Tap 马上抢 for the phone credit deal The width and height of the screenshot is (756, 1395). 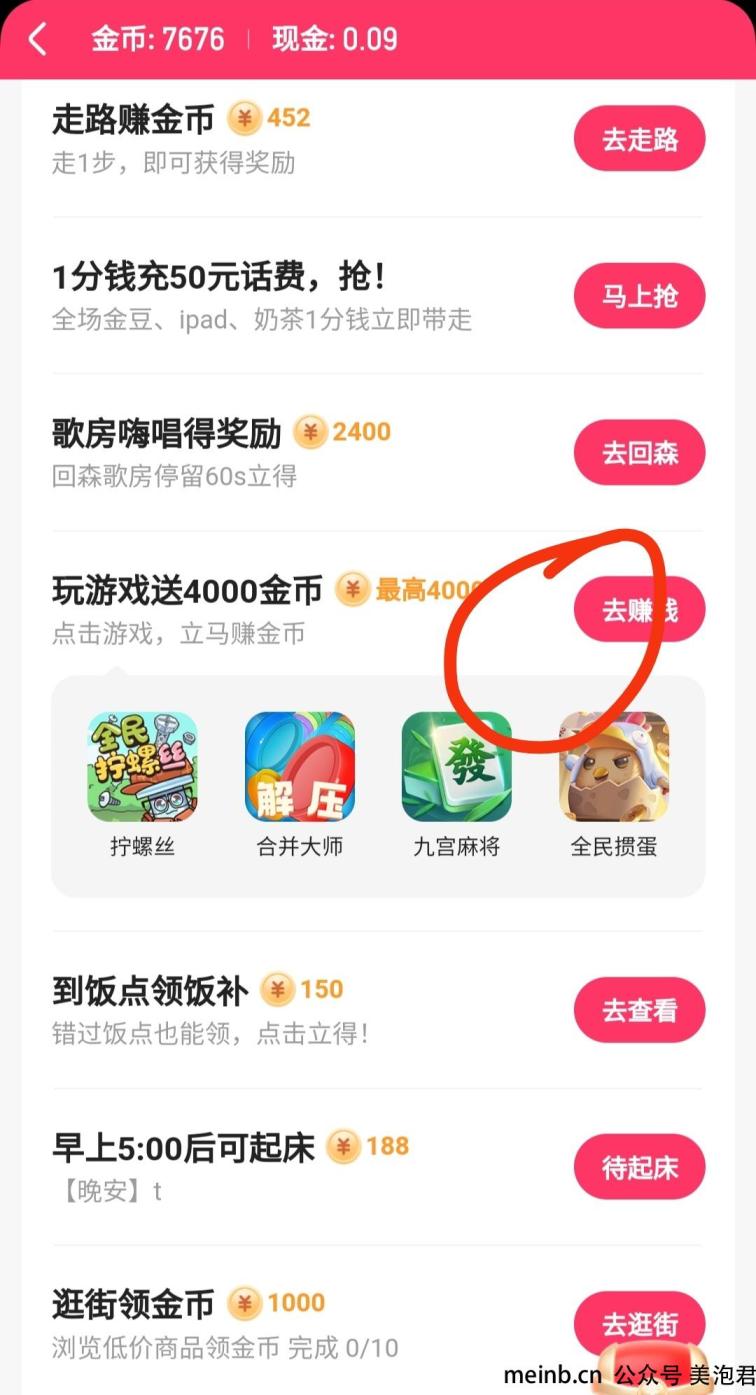[639, 296]
